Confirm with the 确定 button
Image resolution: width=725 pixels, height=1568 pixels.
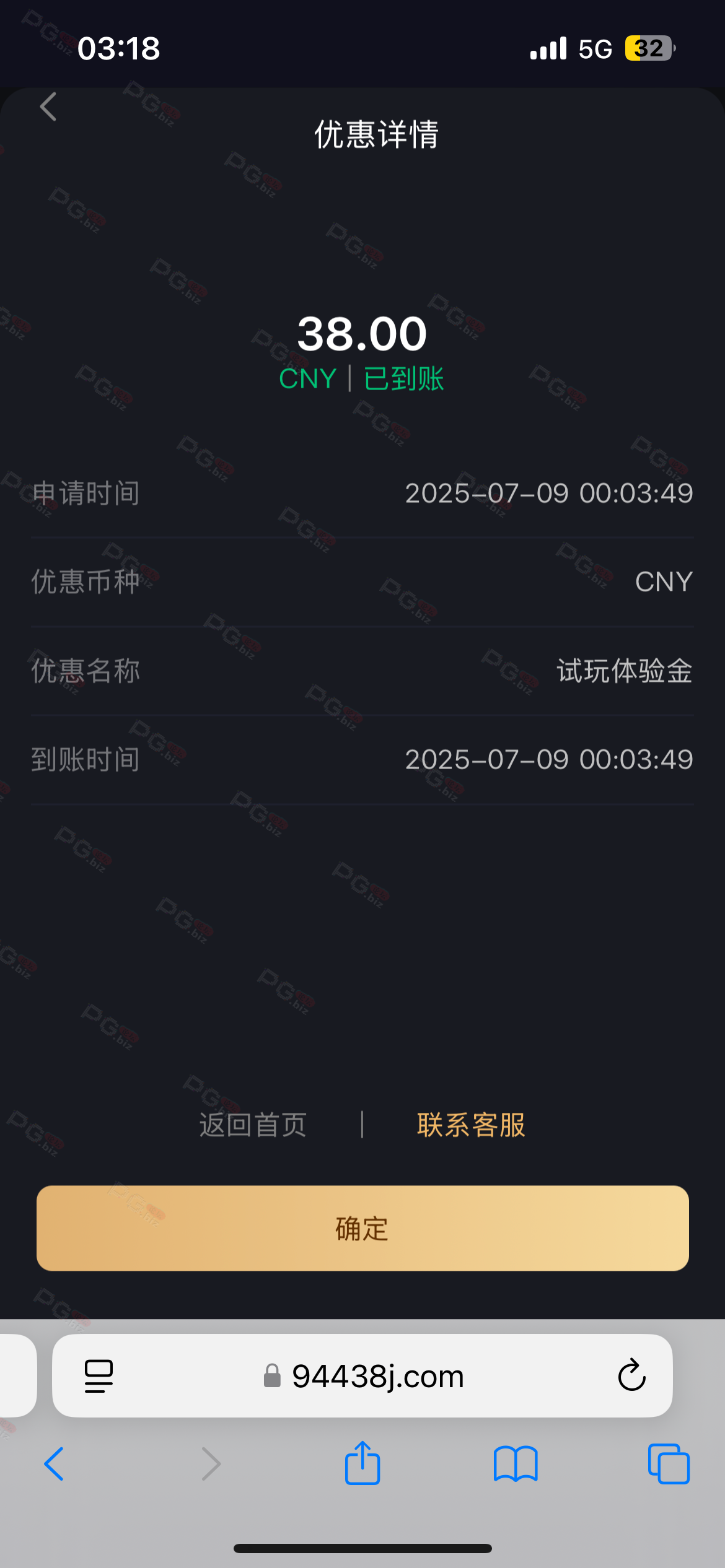(x=362, y=1229)
